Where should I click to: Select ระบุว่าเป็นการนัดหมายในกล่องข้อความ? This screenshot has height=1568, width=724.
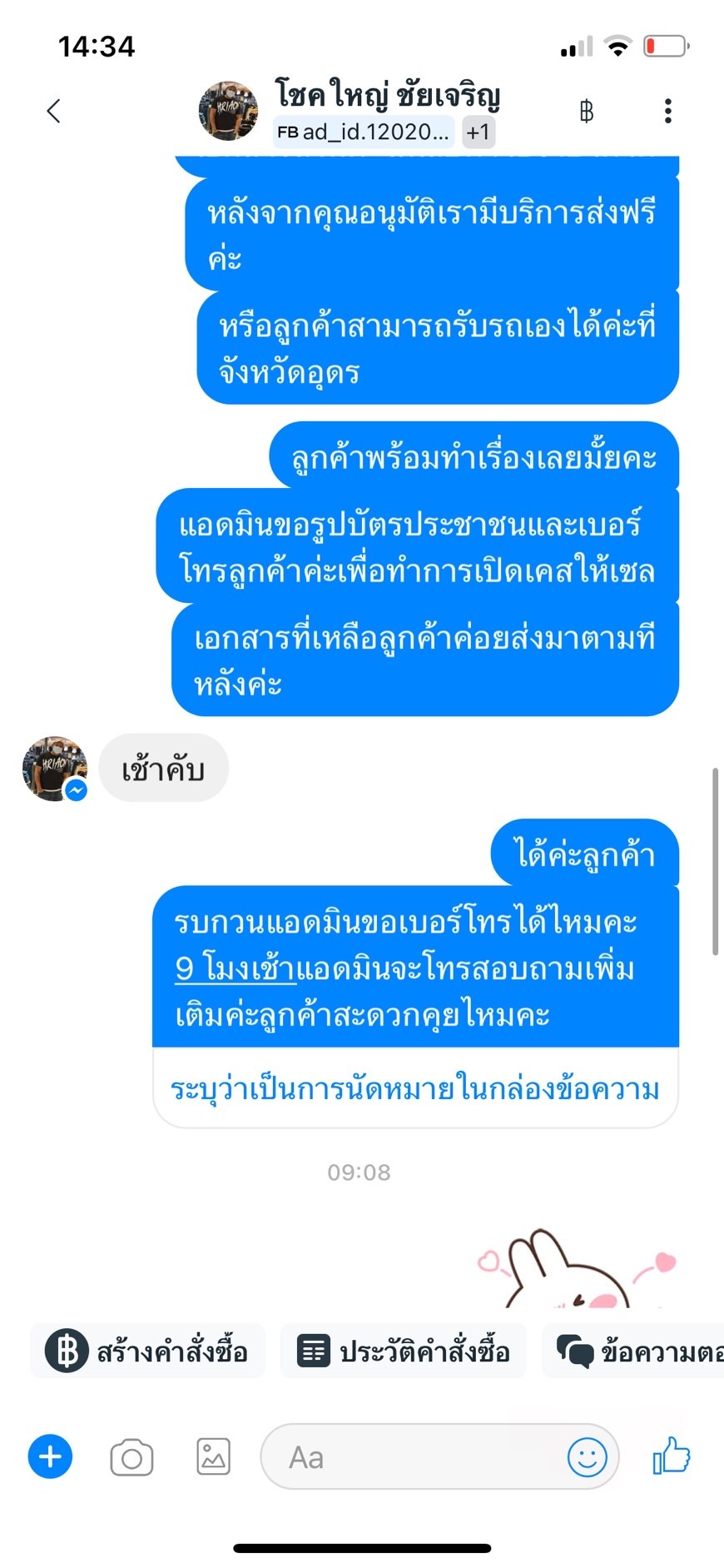click(415, 1088)
